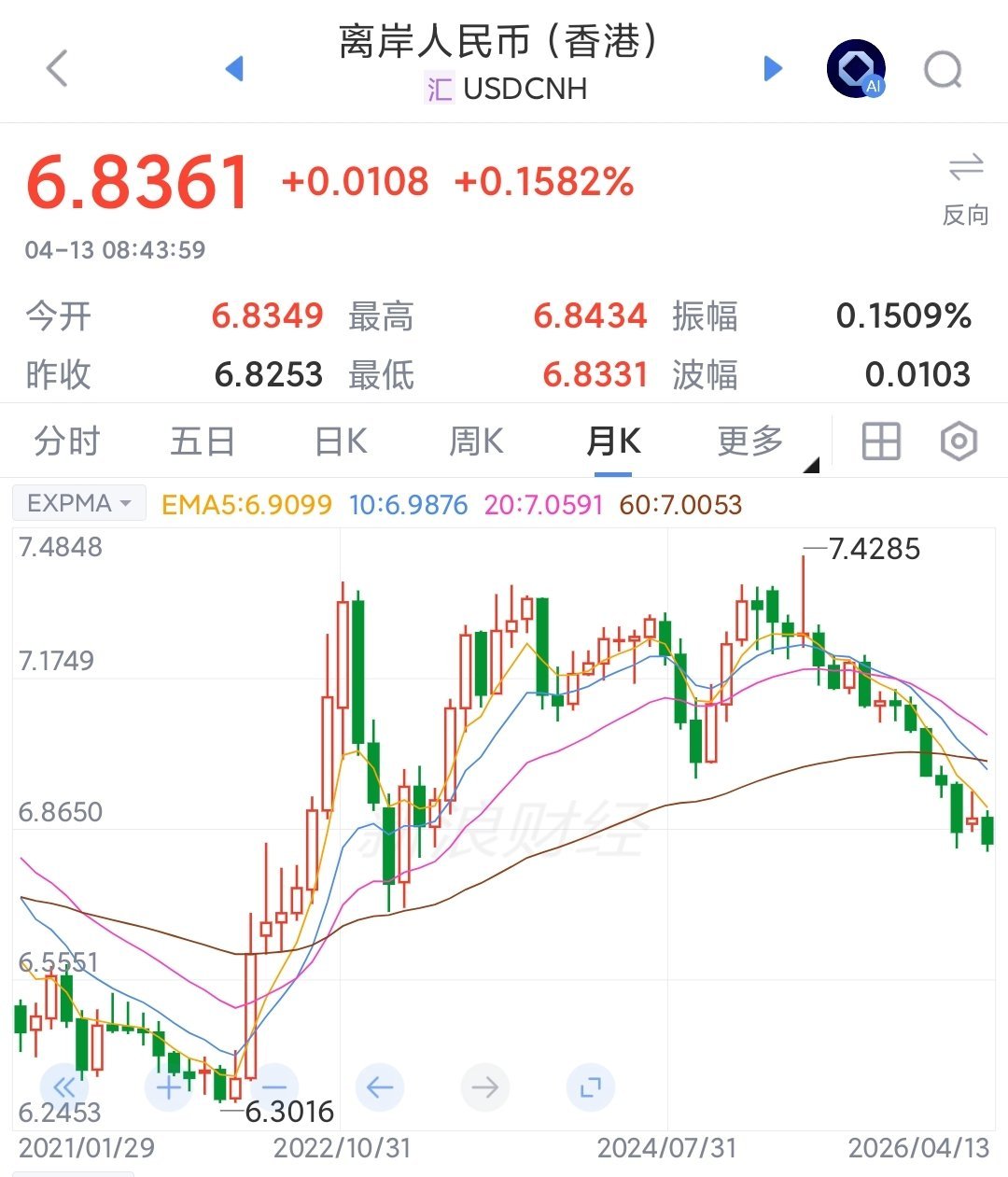Toggle the EMA60 indicator line
Image resolution: width=1008 pixels, height=1177 pixels.
click(680, 504)
